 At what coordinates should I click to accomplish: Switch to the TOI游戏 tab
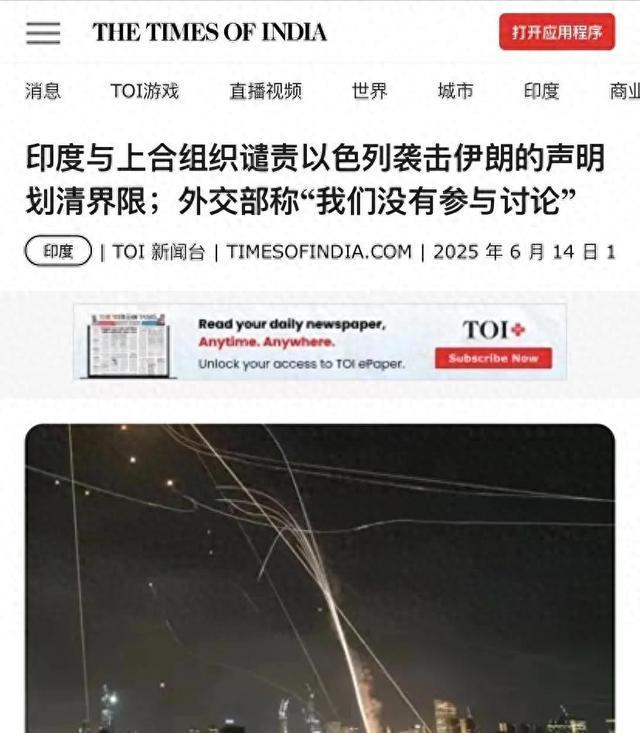click(x=144, y=91)
